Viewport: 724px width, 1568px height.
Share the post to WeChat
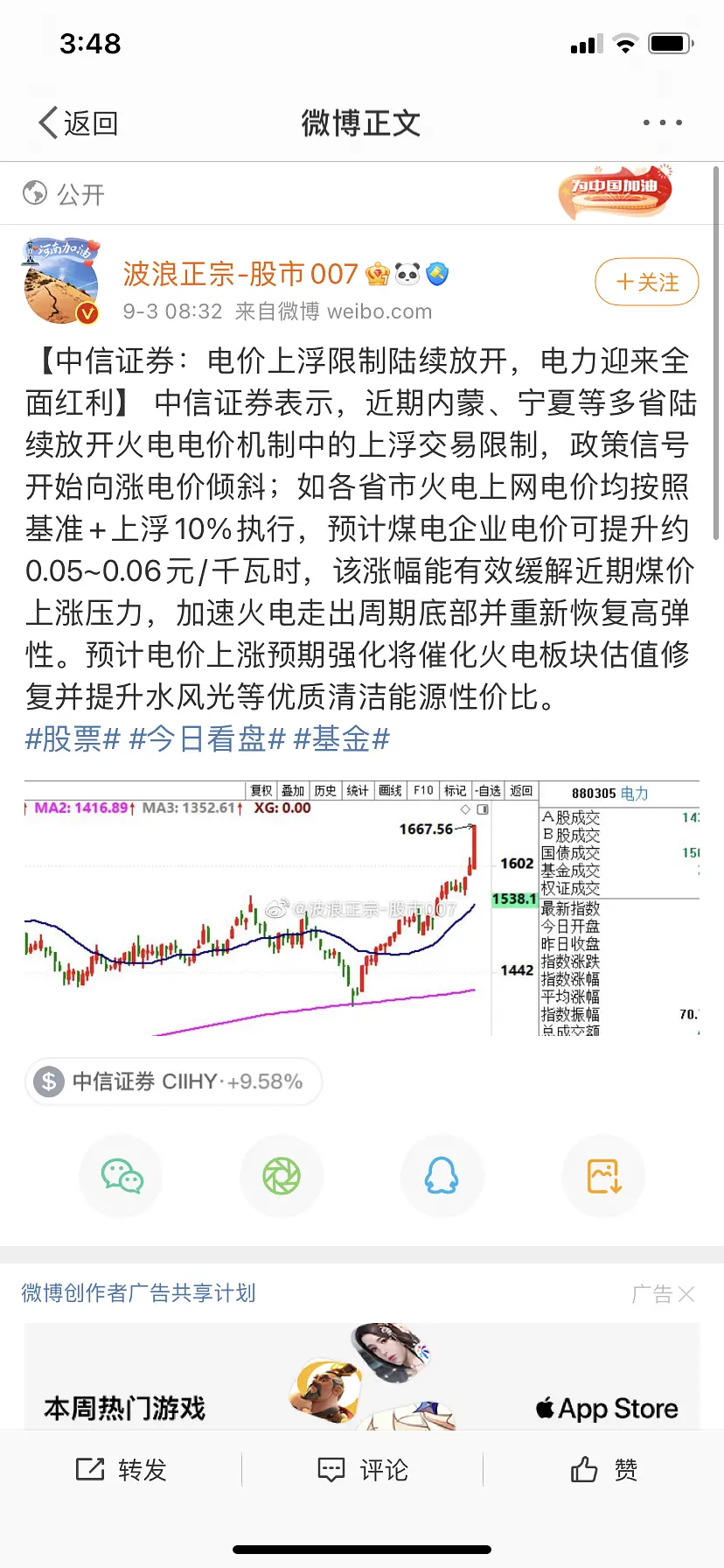click(x=122, y=1176)
